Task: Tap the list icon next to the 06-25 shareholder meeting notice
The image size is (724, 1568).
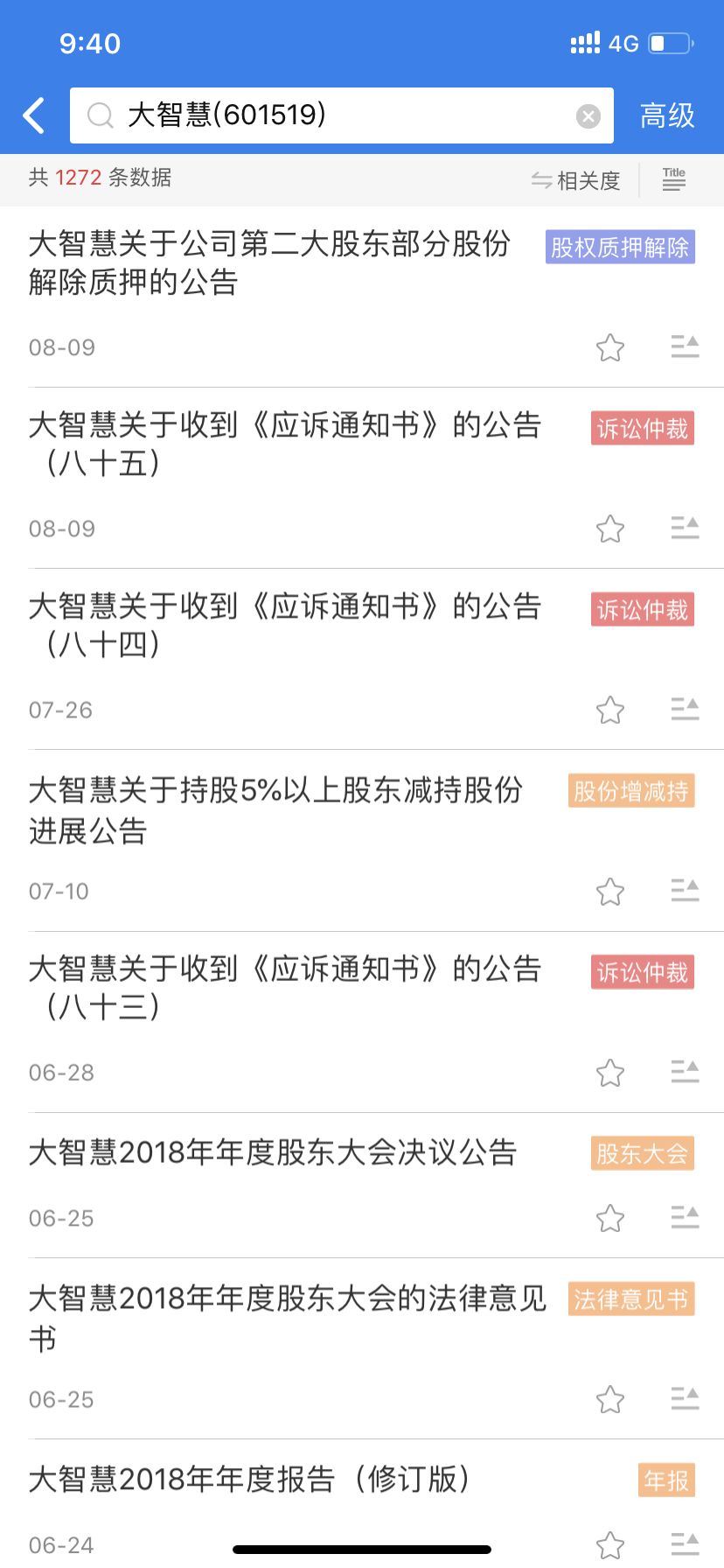Action: coord(686,1217)
